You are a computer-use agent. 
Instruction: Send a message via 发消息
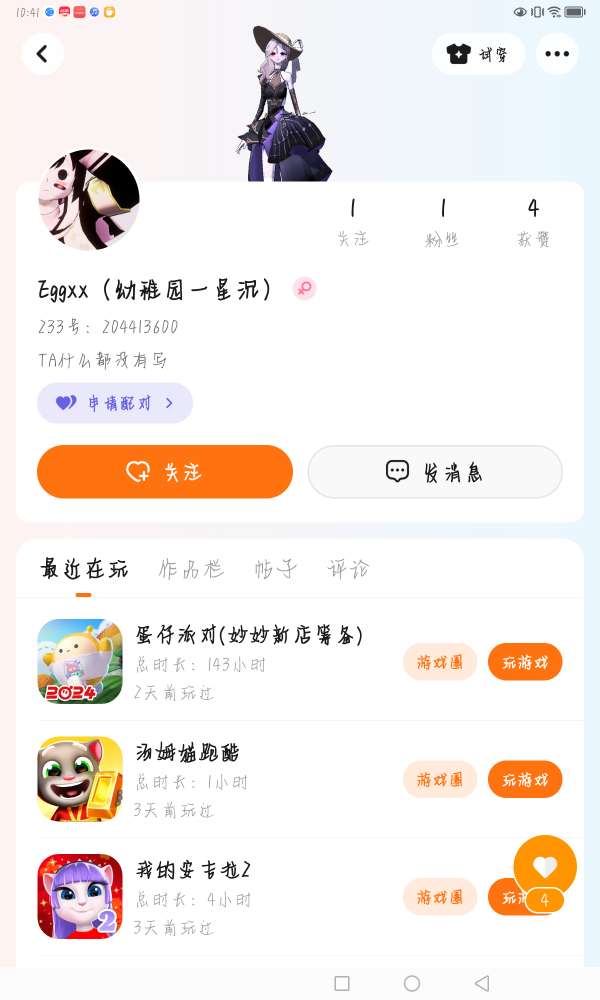(x=435, y=472)
